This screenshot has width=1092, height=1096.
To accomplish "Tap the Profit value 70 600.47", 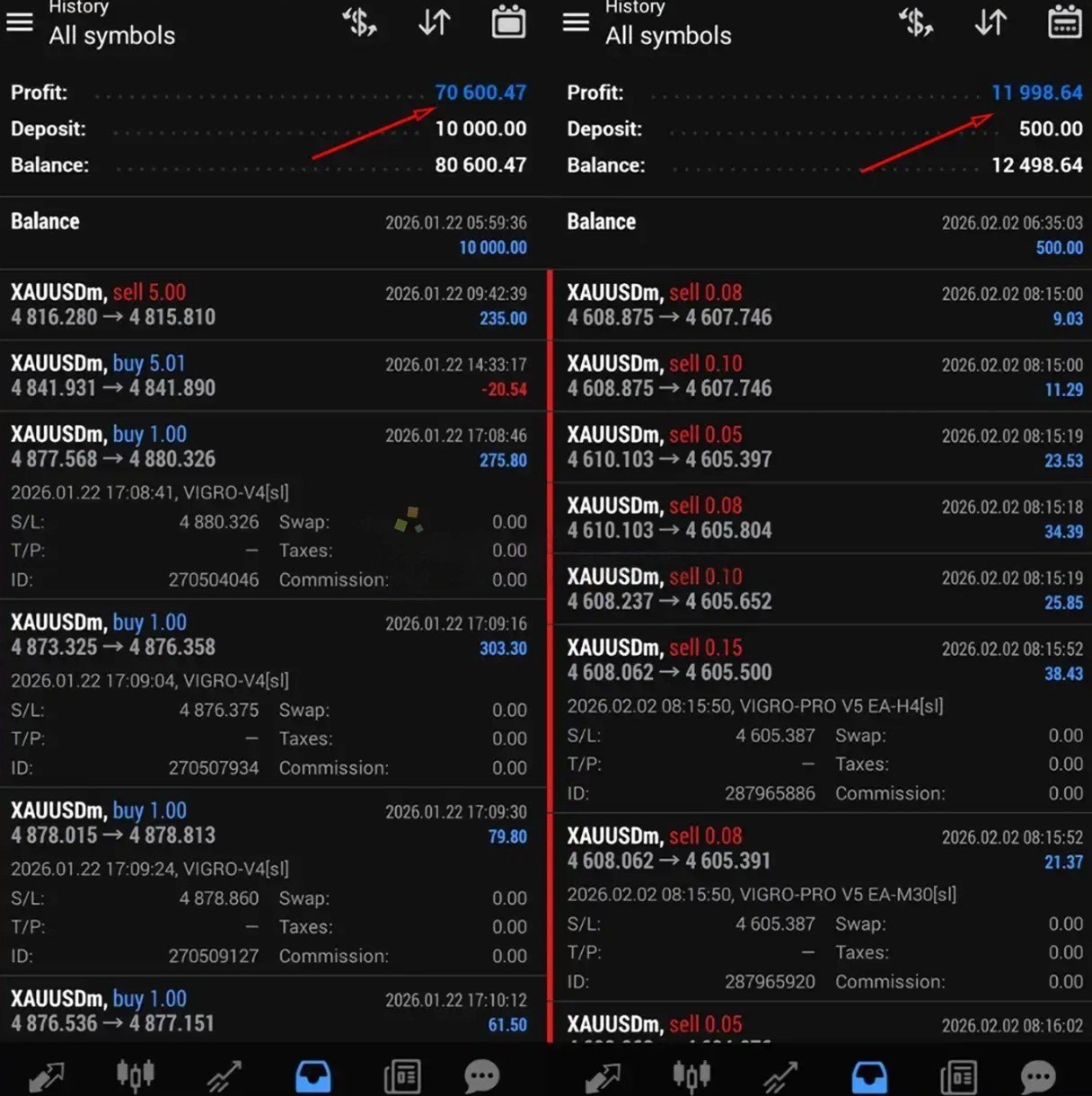I will pyautogui.click(x=480, y=92).
